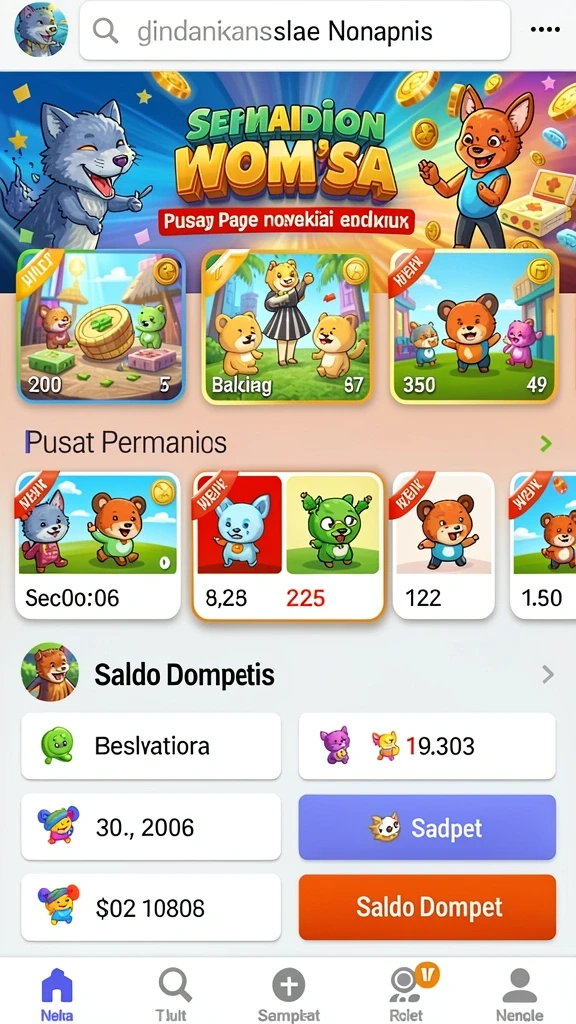
Task: Expand the Saldo Dompetis section chevron
Action: click(x=547, y=675)
